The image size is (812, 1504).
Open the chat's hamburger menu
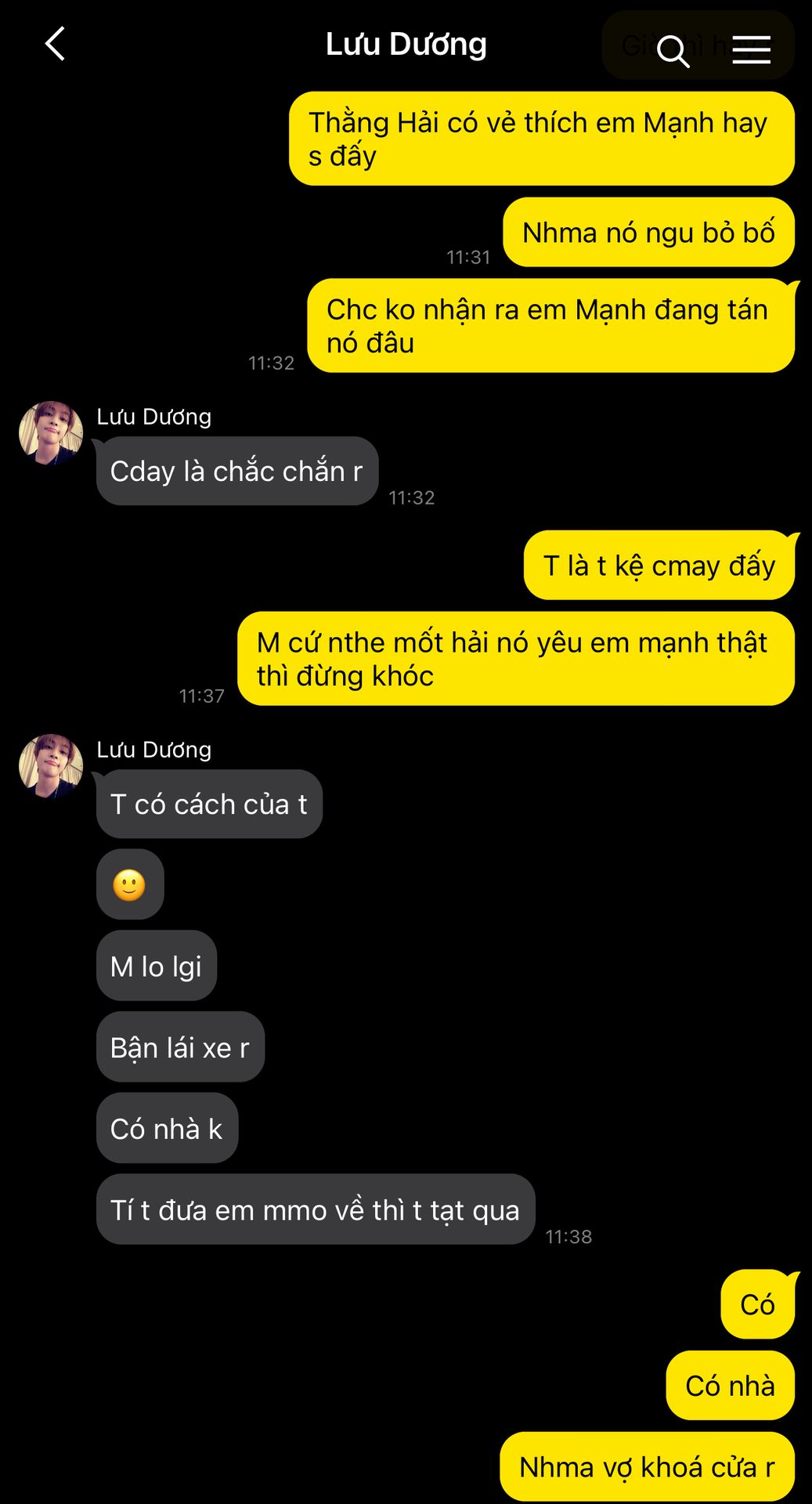click(751, 50)
